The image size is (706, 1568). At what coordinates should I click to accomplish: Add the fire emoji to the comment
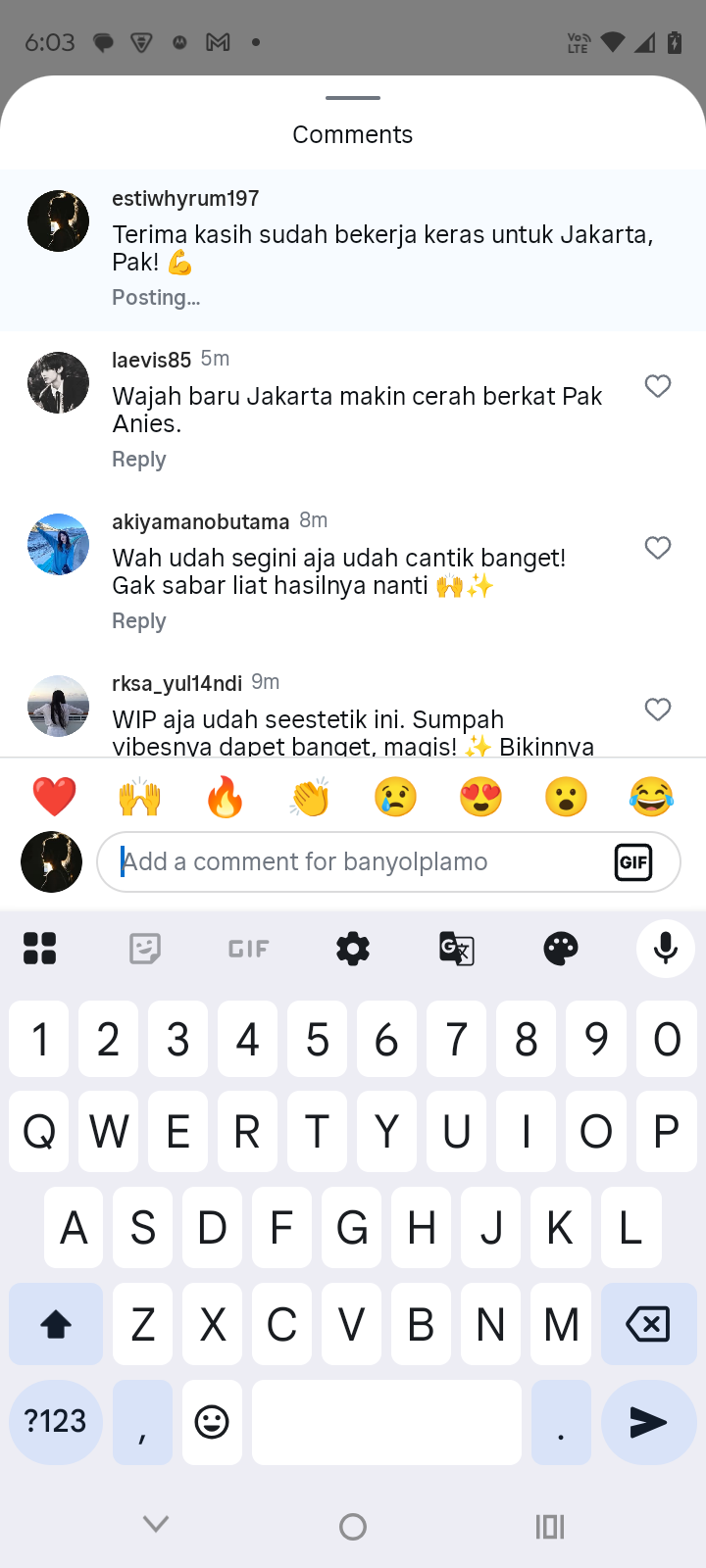[225, 797]
